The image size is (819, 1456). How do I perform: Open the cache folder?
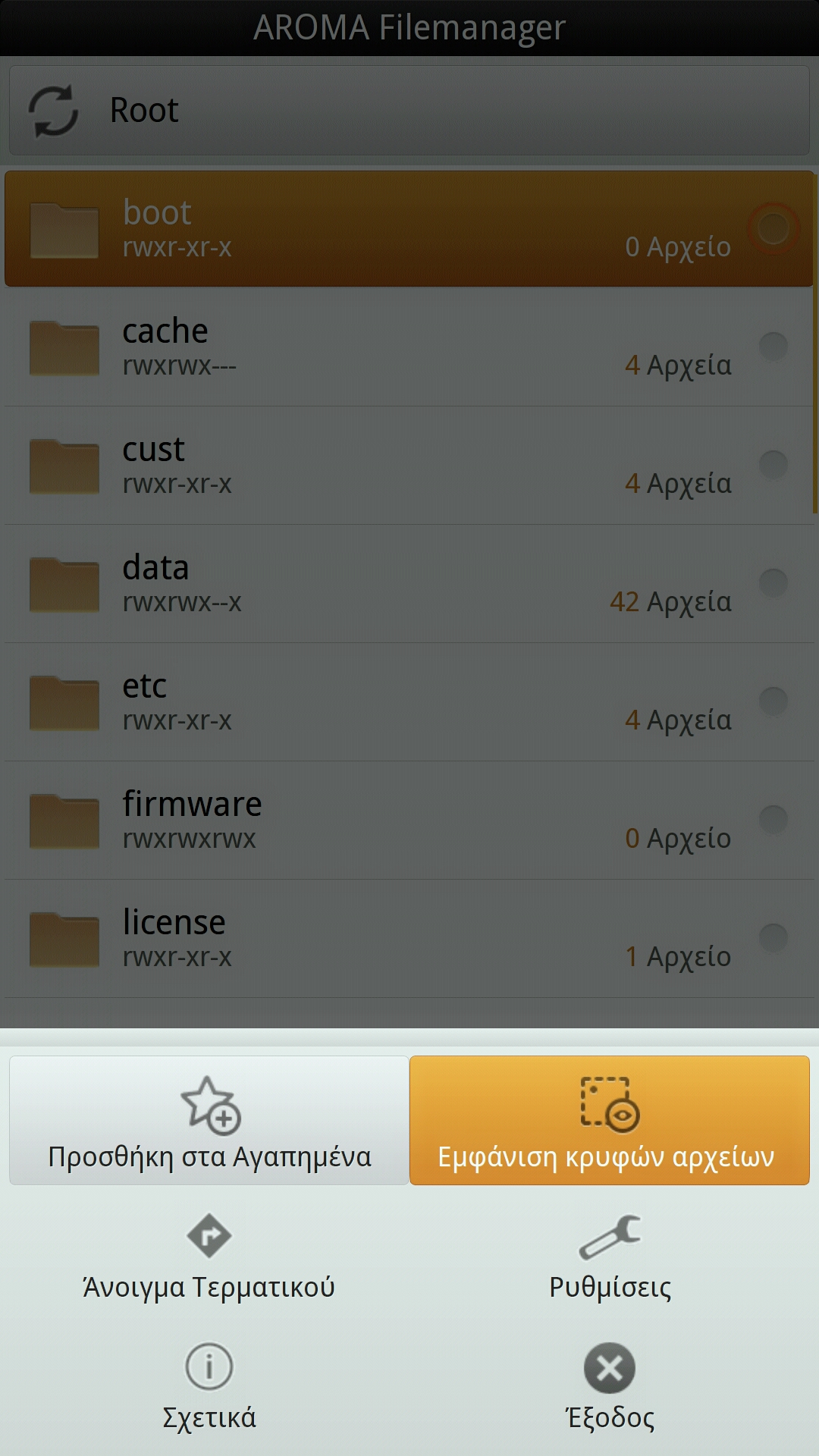click(303, 347)
